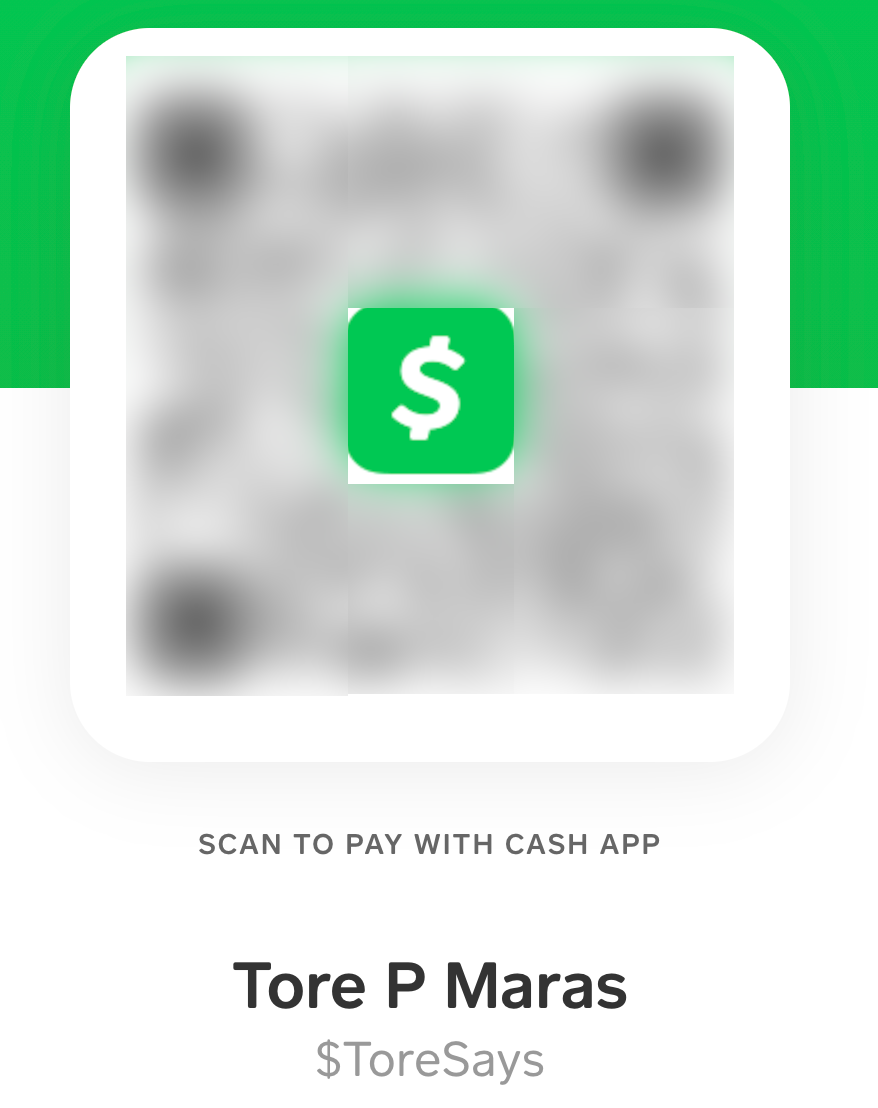
Task: Tap the SCAN TO PAY WITH CASH APP label
Action: pos(430,844)
